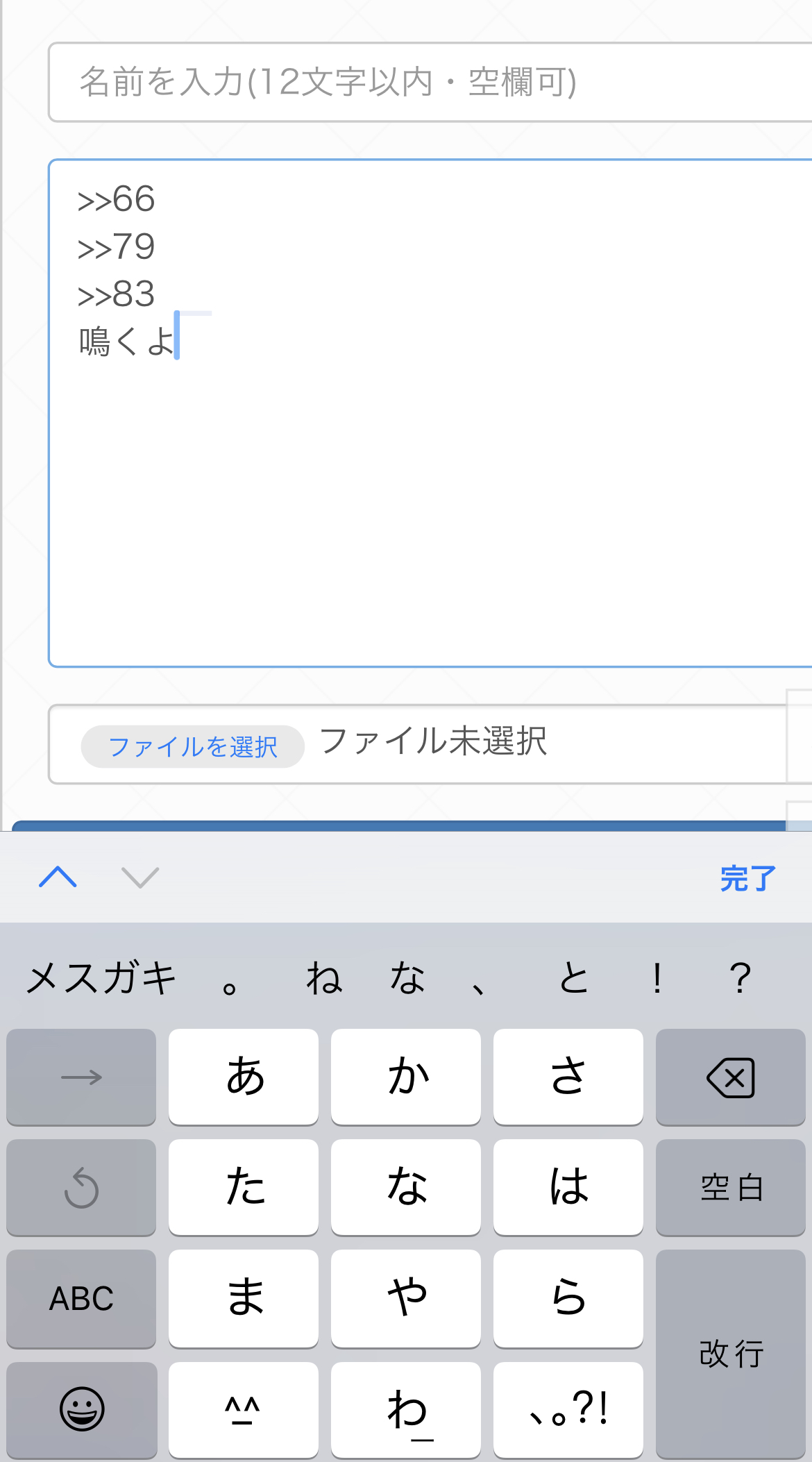812x1462 pixels.
Task: Insert a line break with 改行
Action: [x=730, y=1354]
